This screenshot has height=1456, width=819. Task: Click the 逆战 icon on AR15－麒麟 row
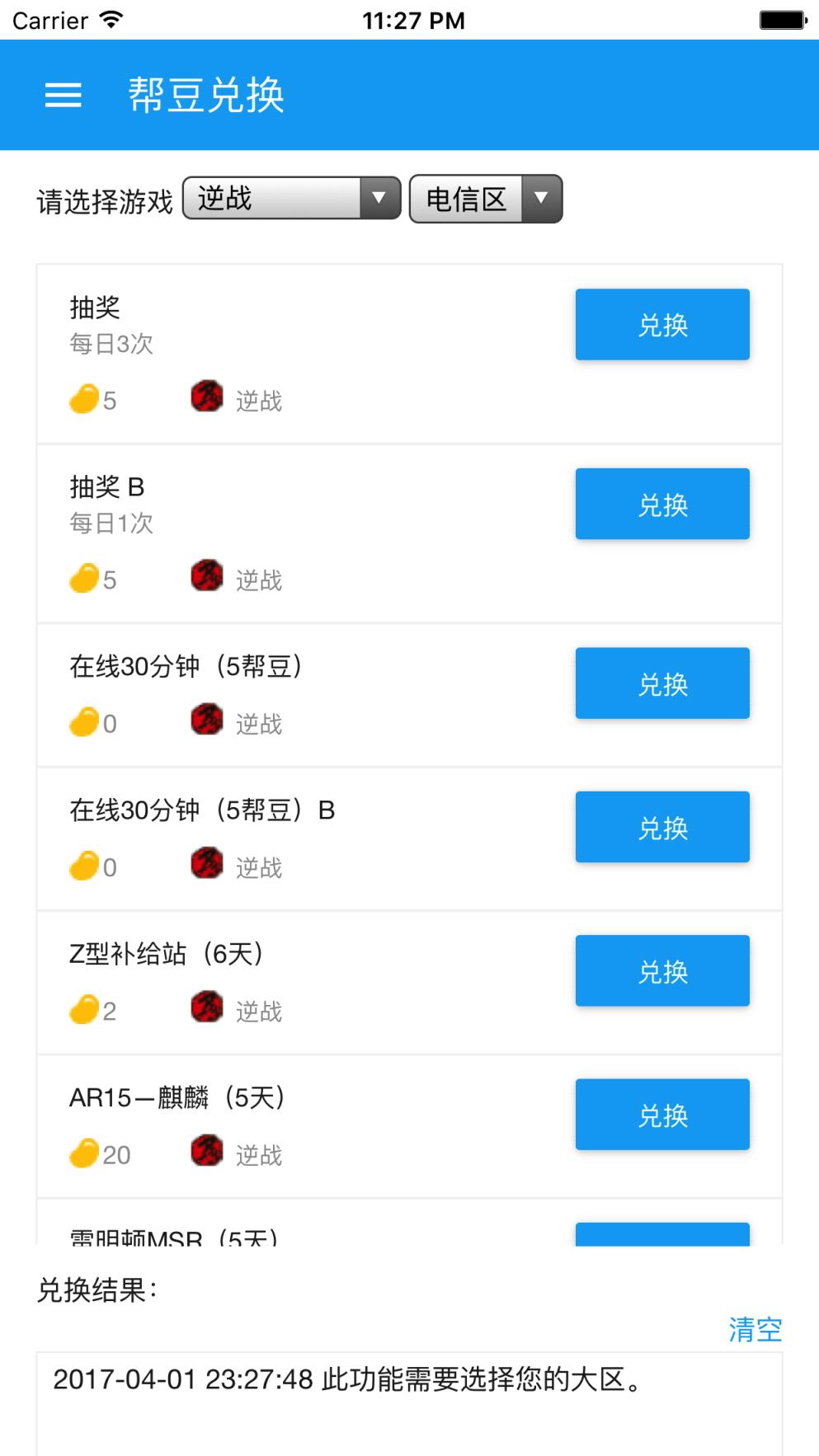(206, 1150)
